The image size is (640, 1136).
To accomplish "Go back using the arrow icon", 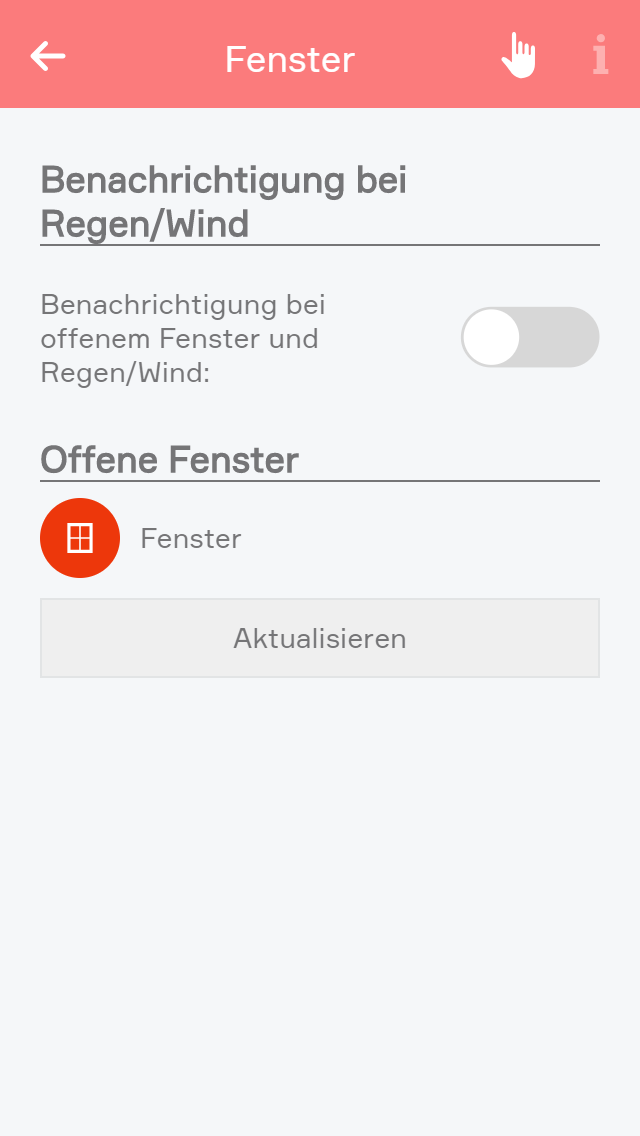I will click(x=48, y=57).
